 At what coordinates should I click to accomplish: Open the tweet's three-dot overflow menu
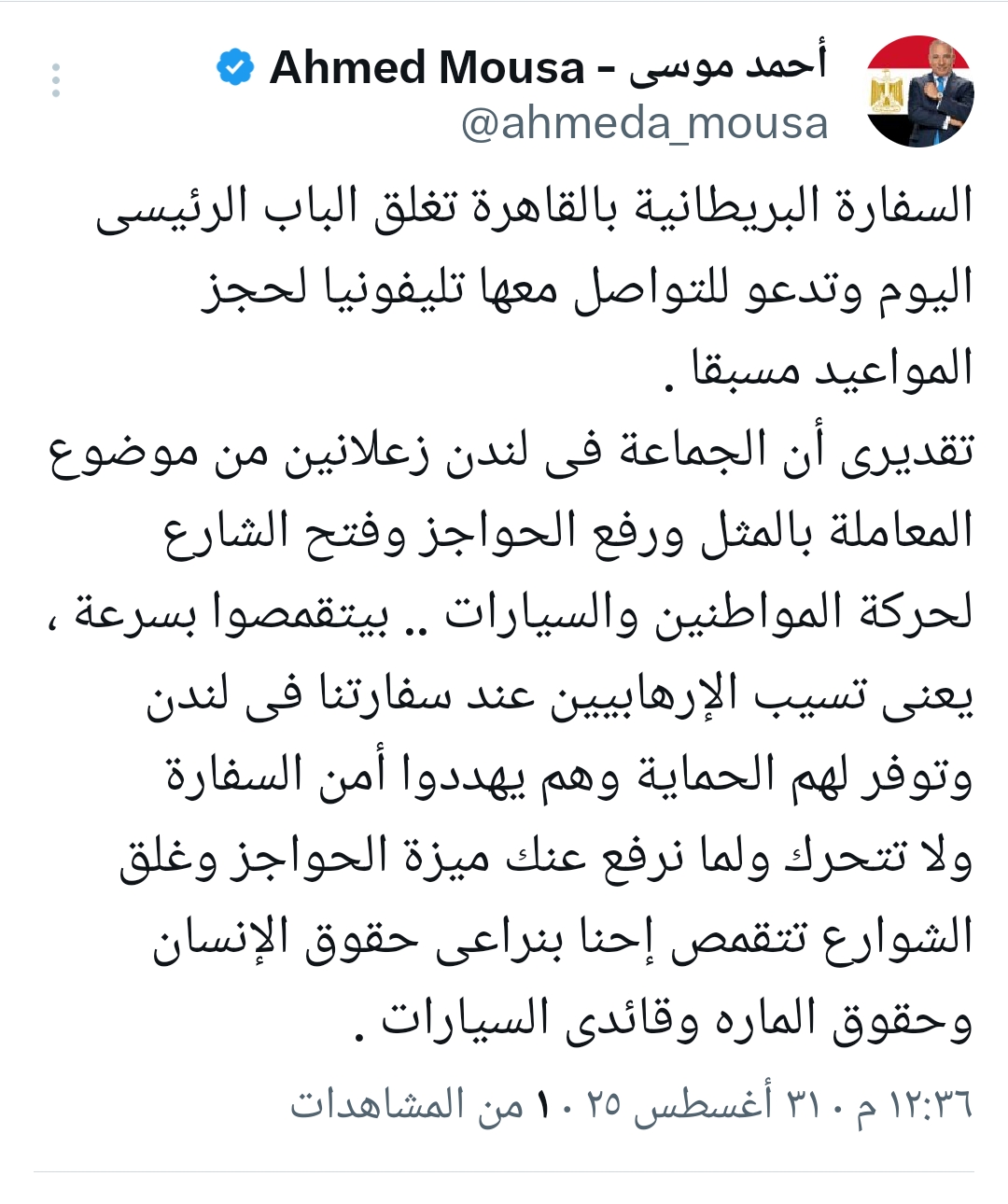[56, 80]
